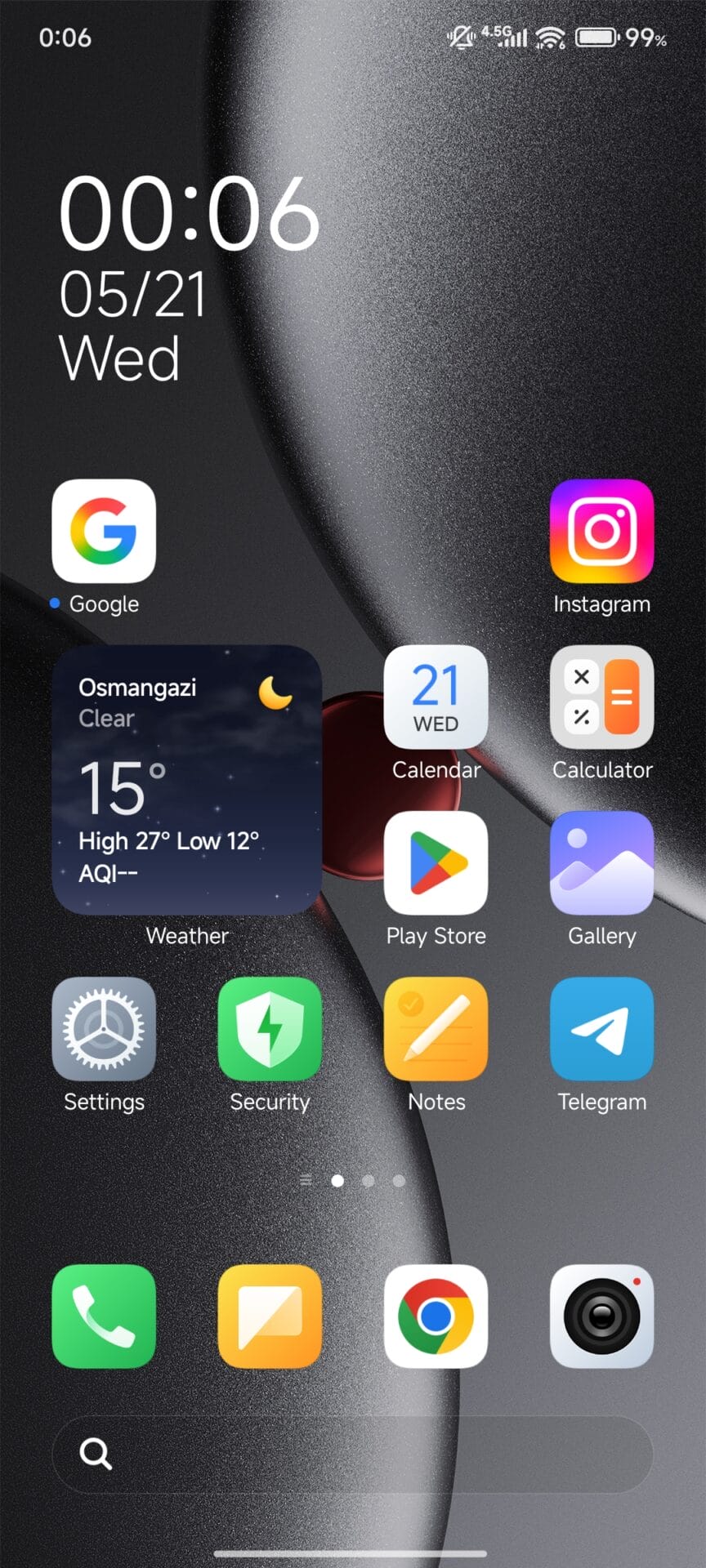Open the yellow Messages app in the dock
Screen dimensions: 706x1568
click(270, 1316)
